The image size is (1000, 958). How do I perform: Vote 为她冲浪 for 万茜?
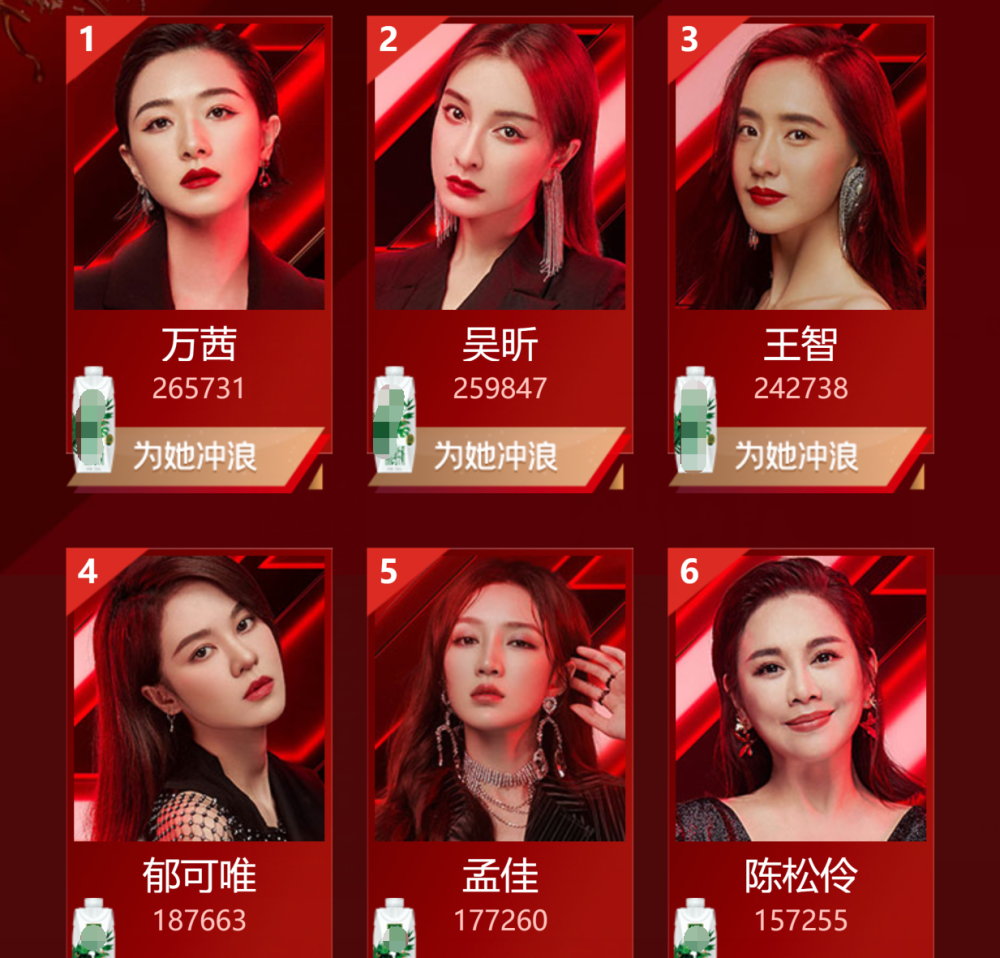[x=196, y=458]
